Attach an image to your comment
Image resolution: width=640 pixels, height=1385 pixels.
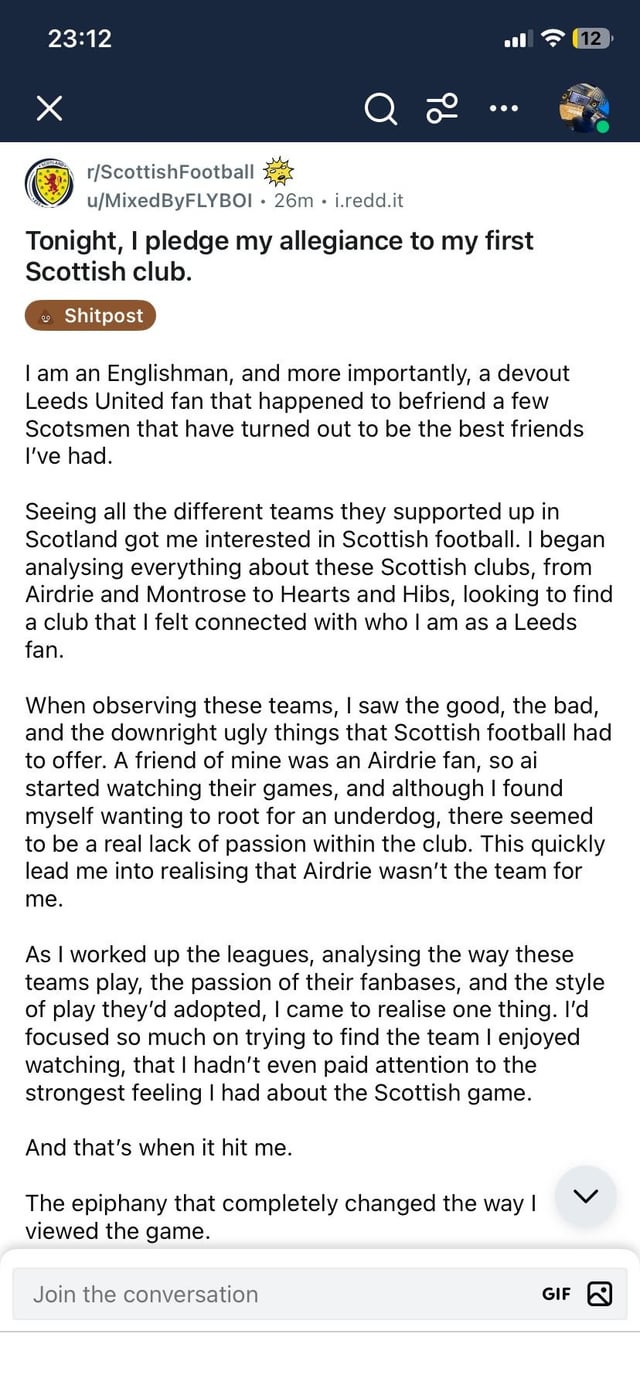coord(600,1294)
